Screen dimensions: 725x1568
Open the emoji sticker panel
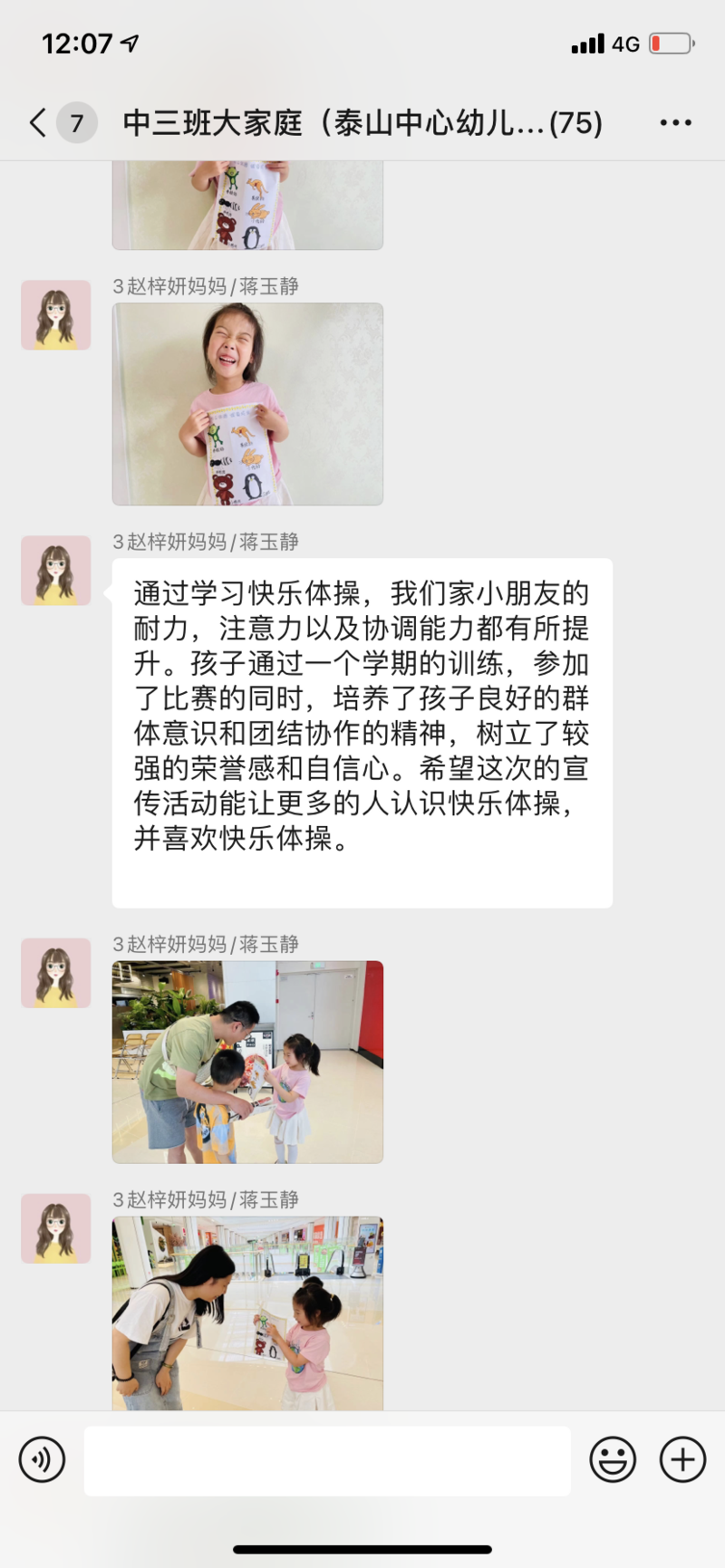tap(613, 1459)
